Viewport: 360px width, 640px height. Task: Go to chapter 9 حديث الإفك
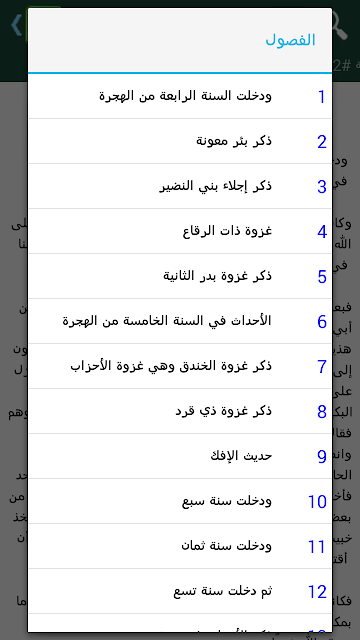click(x=180, y=456)
